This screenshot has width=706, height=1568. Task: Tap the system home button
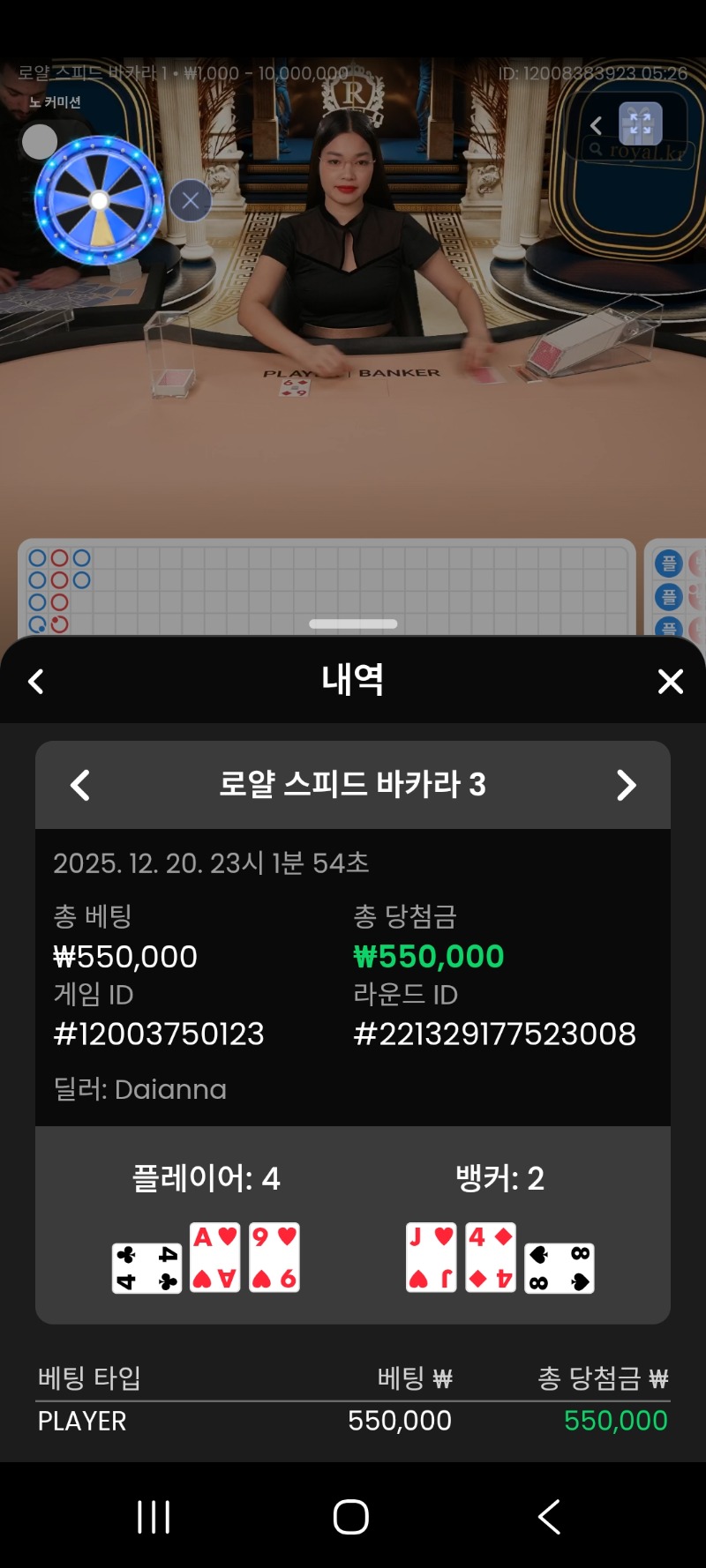tap(351, 1517)
